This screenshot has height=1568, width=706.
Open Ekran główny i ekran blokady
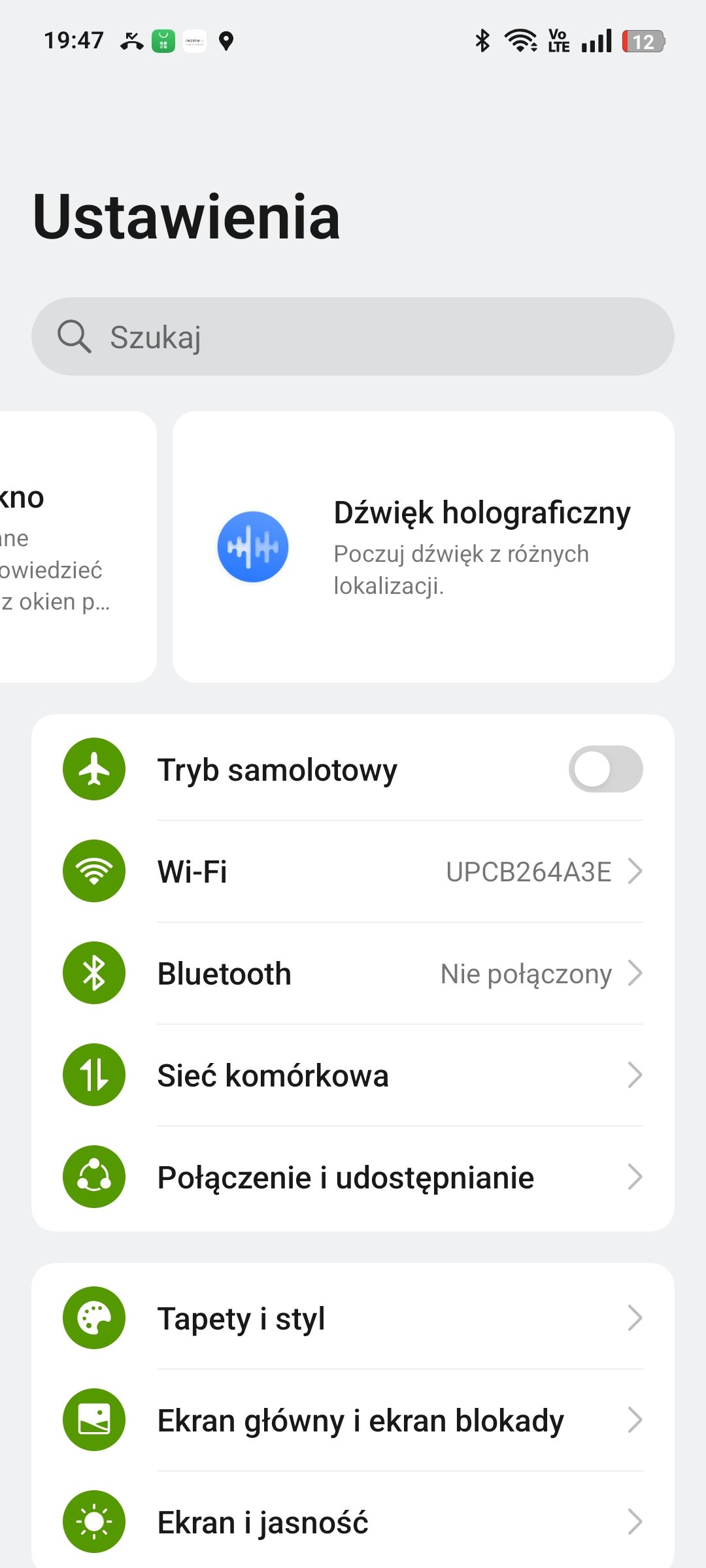353,1420
